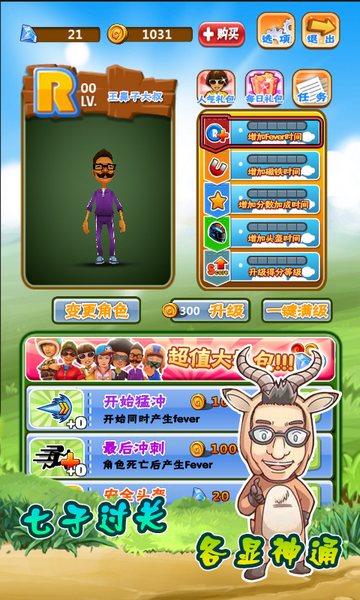Screen dimensions: 360x600
Task: Tap 变更角色 to change character
Action: click(96, 310)
